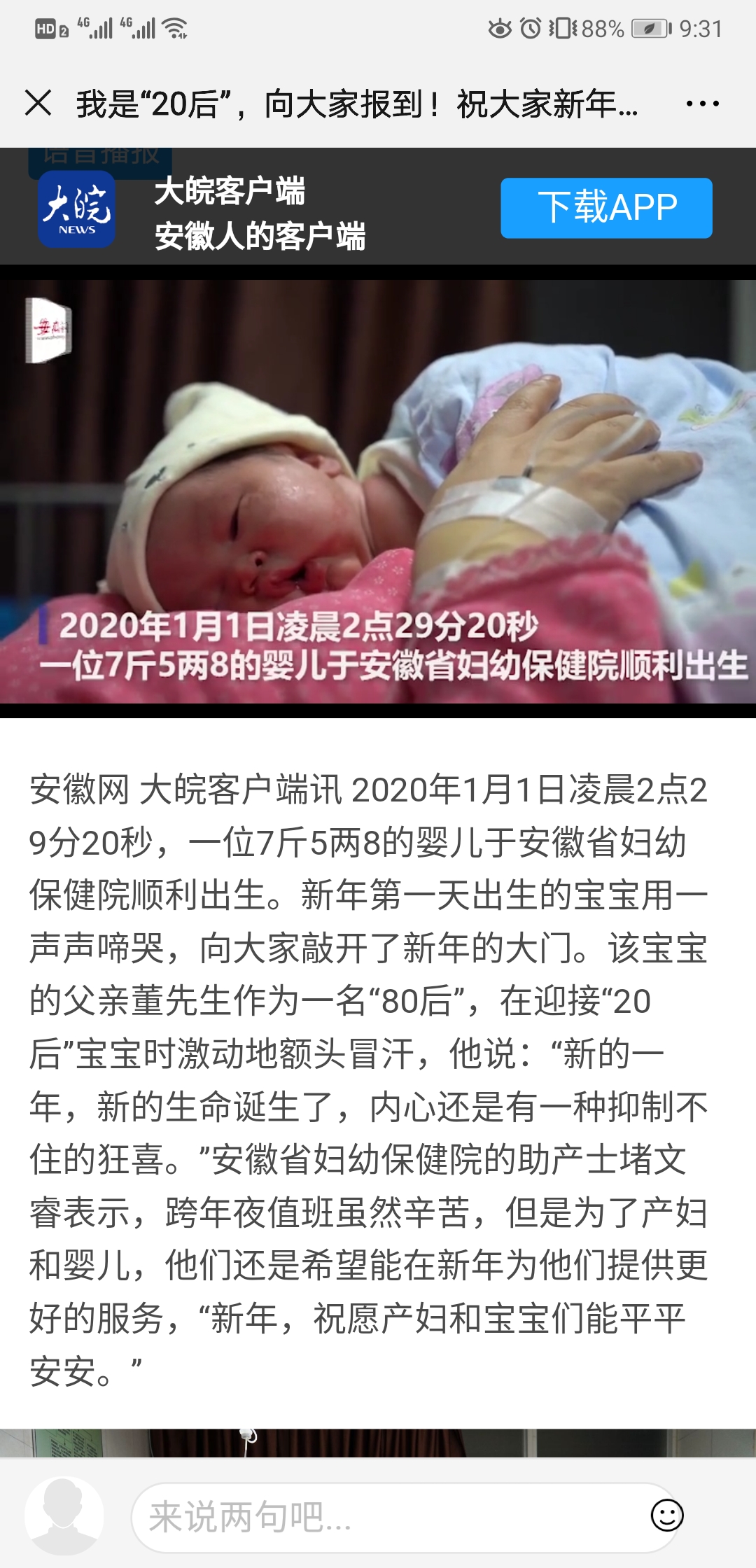This screenshot has width=756, height=1568.
Task: Tap the 来说两句吧 comment field
Action: point(385,1517)
